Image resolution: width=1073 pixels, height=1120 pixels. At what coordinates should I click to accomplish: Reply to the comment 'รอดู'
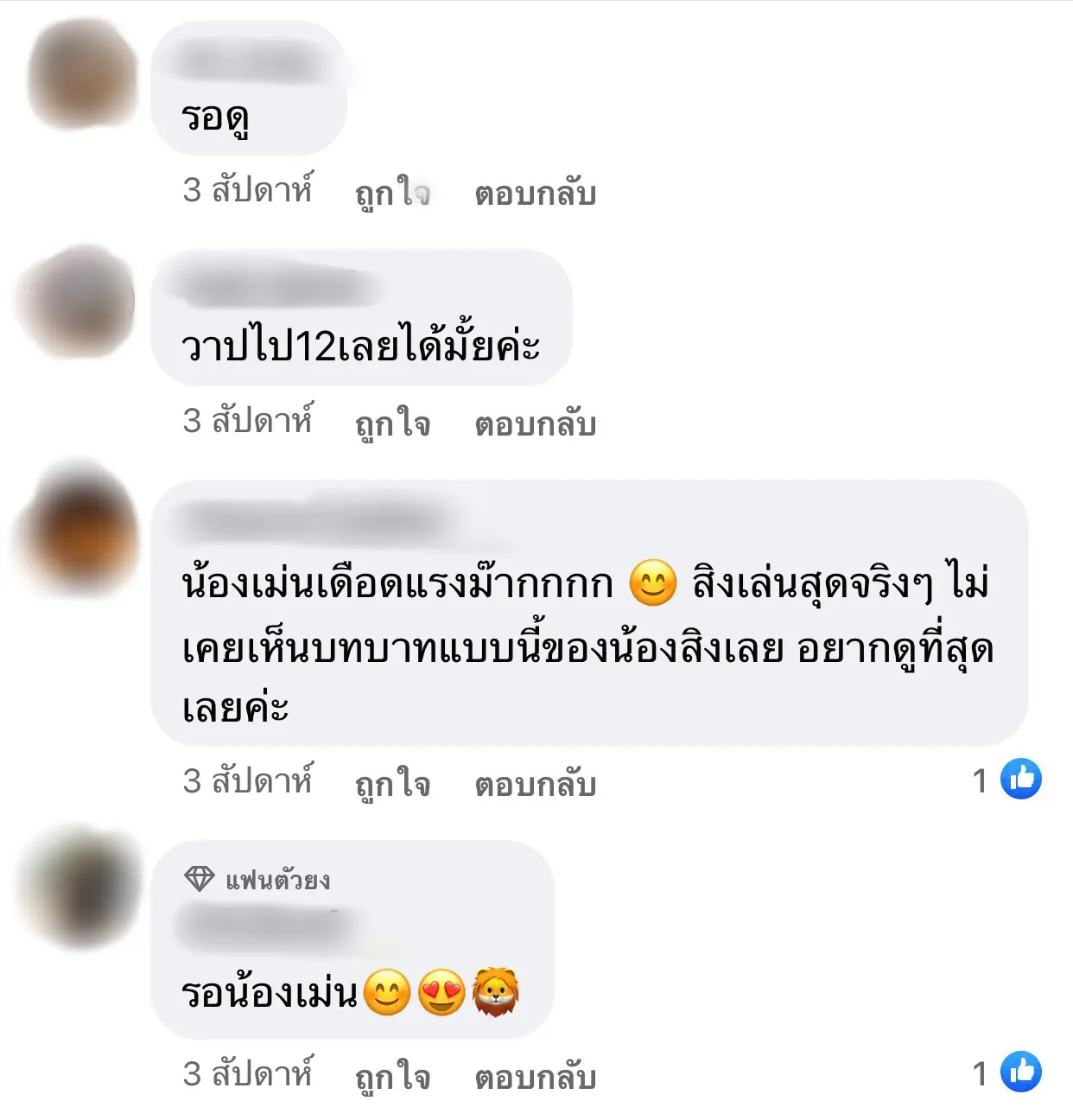tap(535, 193)
